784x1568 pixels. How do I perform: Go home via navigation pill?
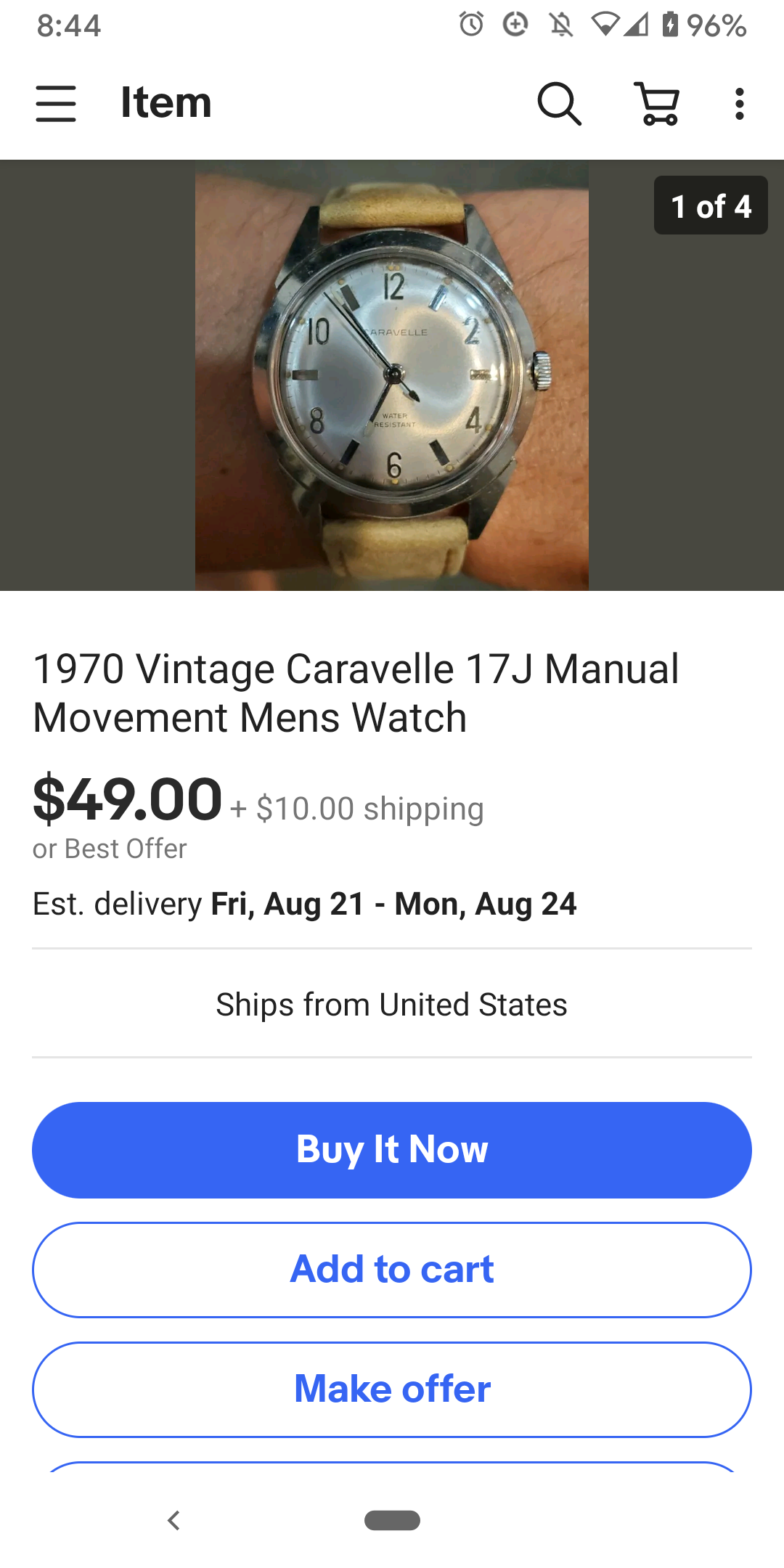click(x=392, y=1520)
